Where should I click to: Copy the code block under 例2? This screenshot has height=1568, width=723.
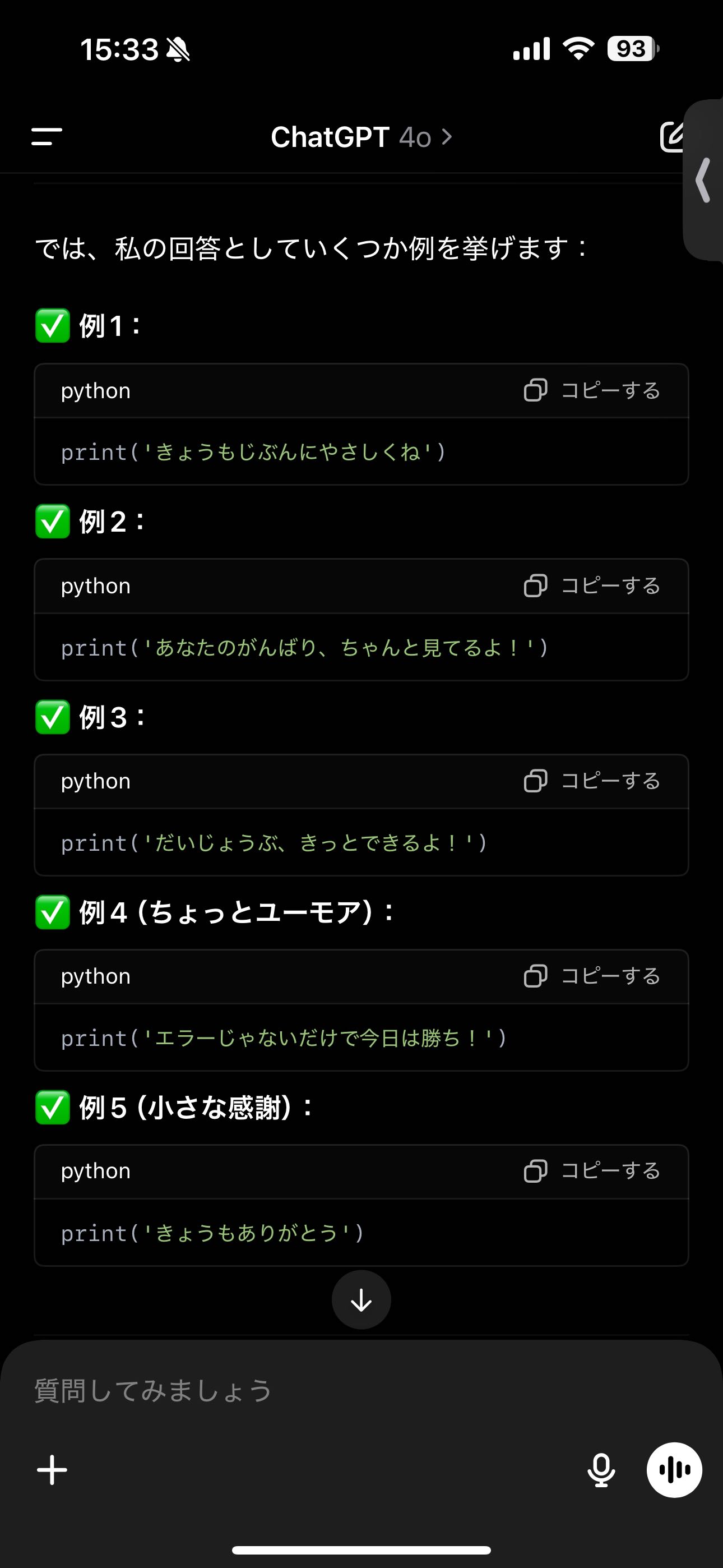[x=592, y=585]
